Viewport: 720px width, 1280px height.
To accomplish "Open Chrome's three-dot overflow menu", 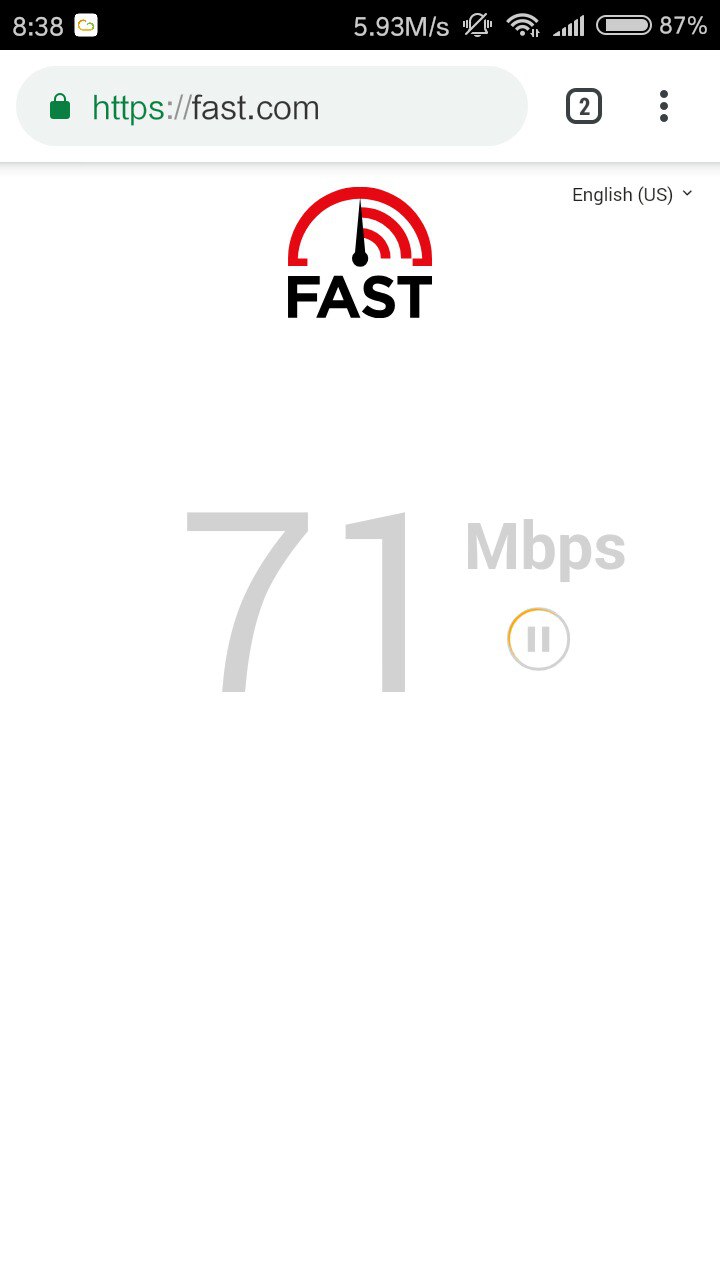I will coord(663,106).
